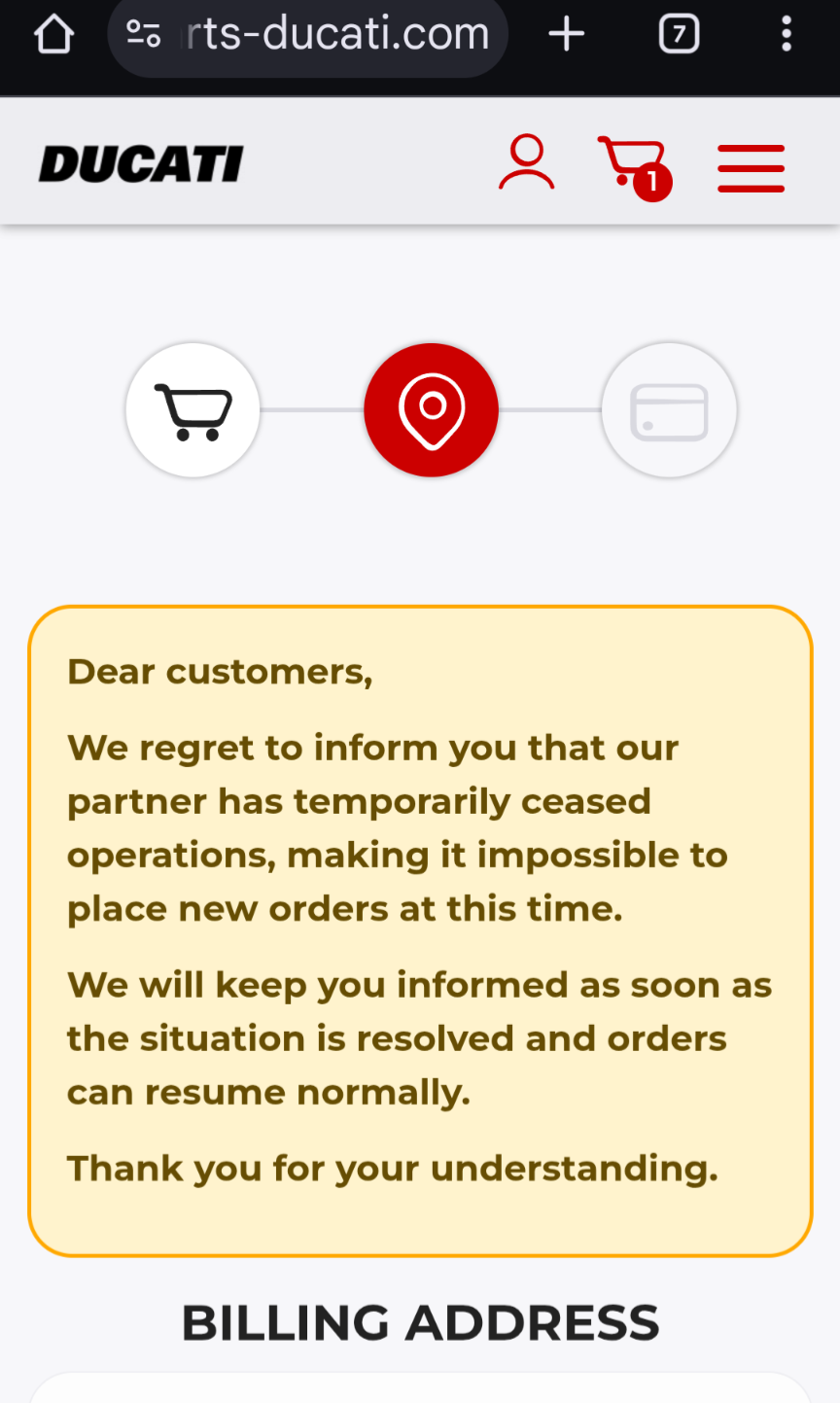Click the cart badge showing 1 item

pos(652,181)
